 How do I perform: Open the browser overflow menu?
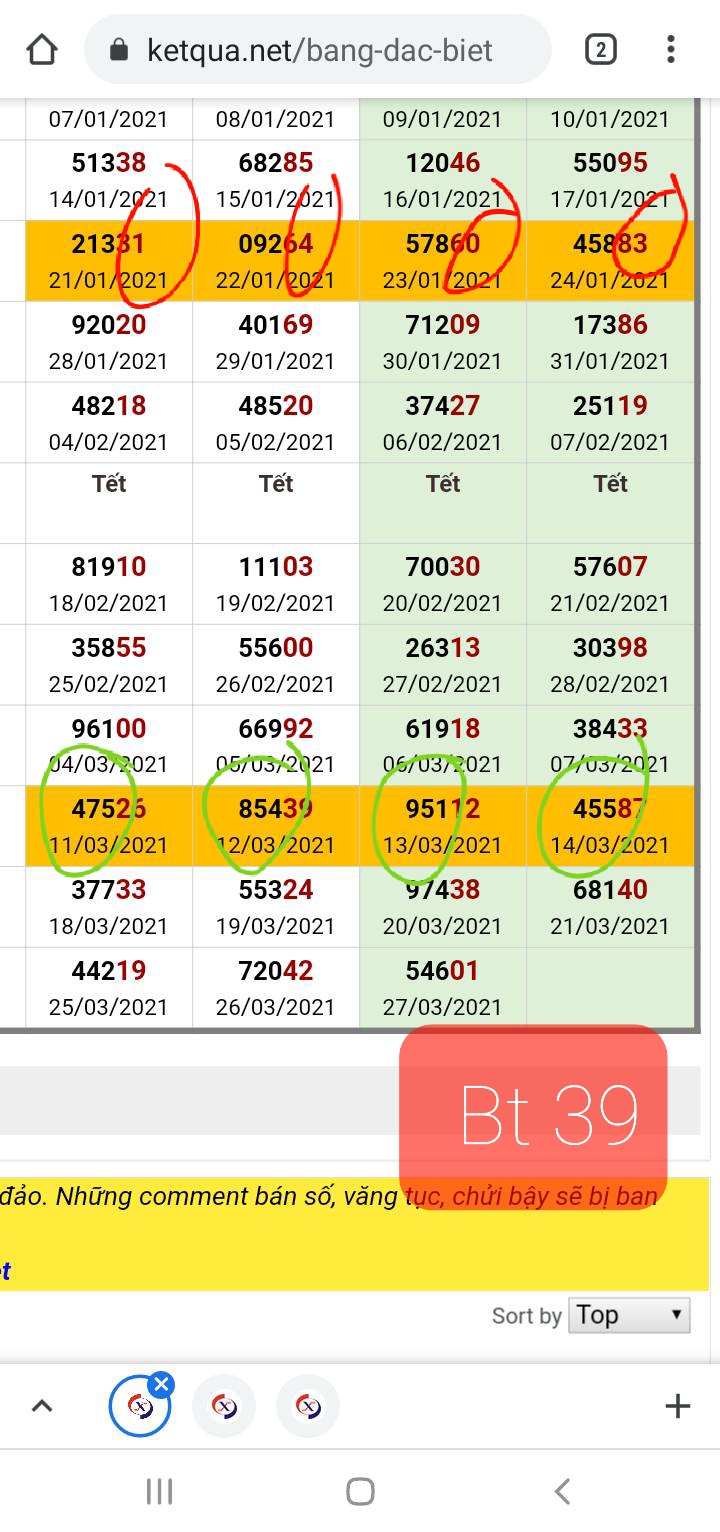pos(670,49)
